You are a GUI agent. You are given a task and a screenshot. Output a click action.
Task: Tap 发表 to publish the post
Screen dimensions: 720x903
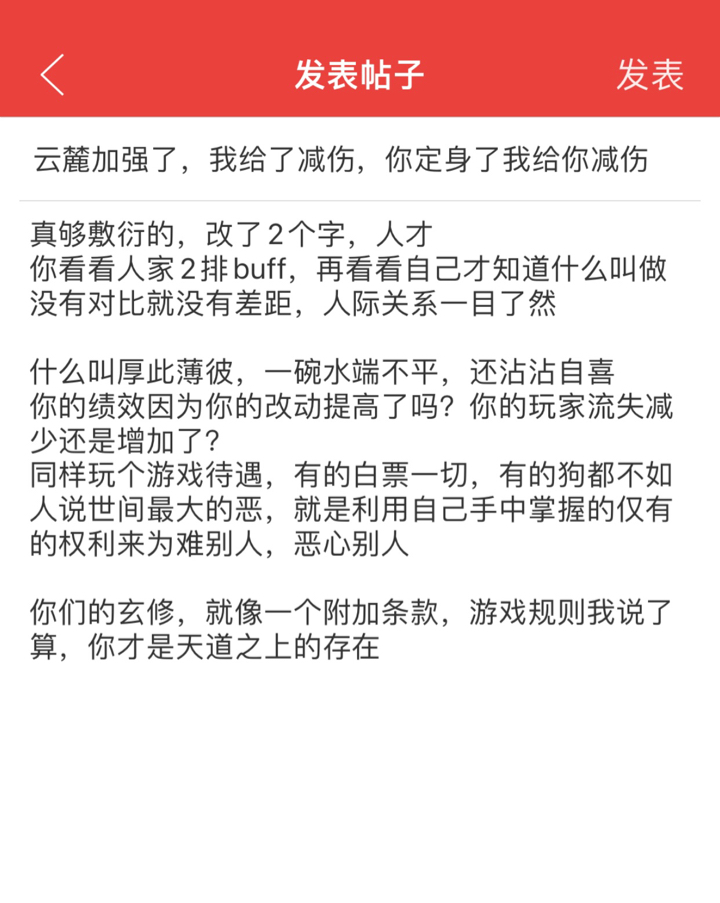650,75
